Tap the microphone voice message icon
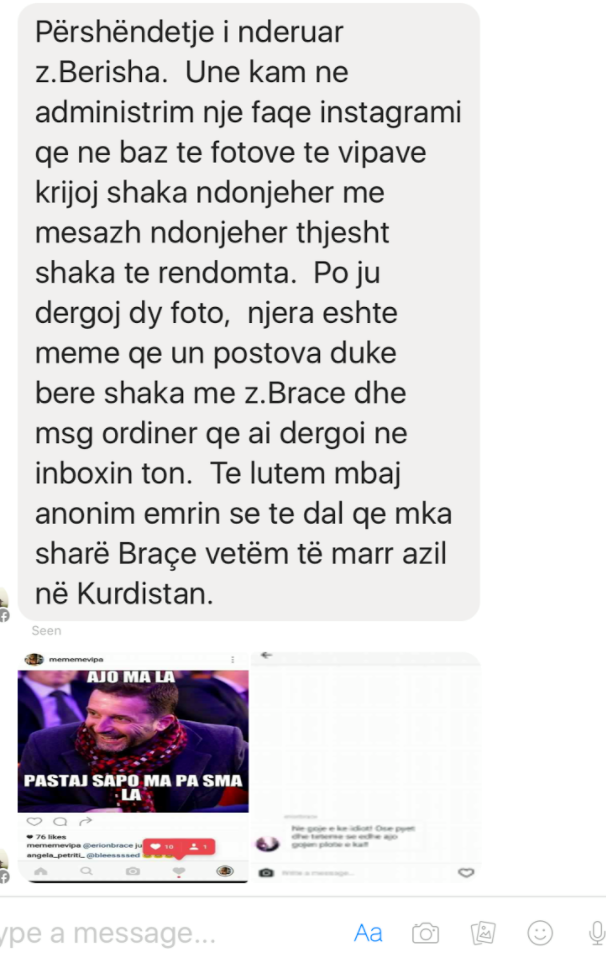 point(596,933)
